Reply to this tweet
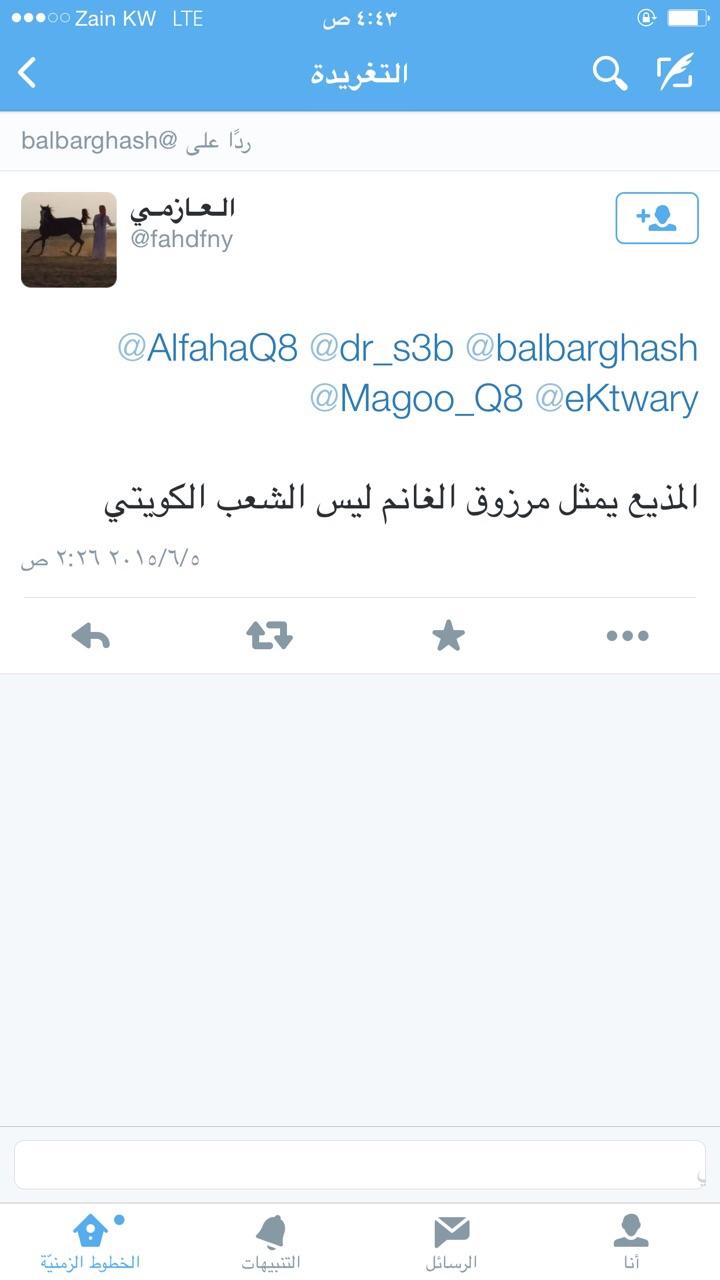The width and height of the screenshot is (720, 1280). click(91, 636)
